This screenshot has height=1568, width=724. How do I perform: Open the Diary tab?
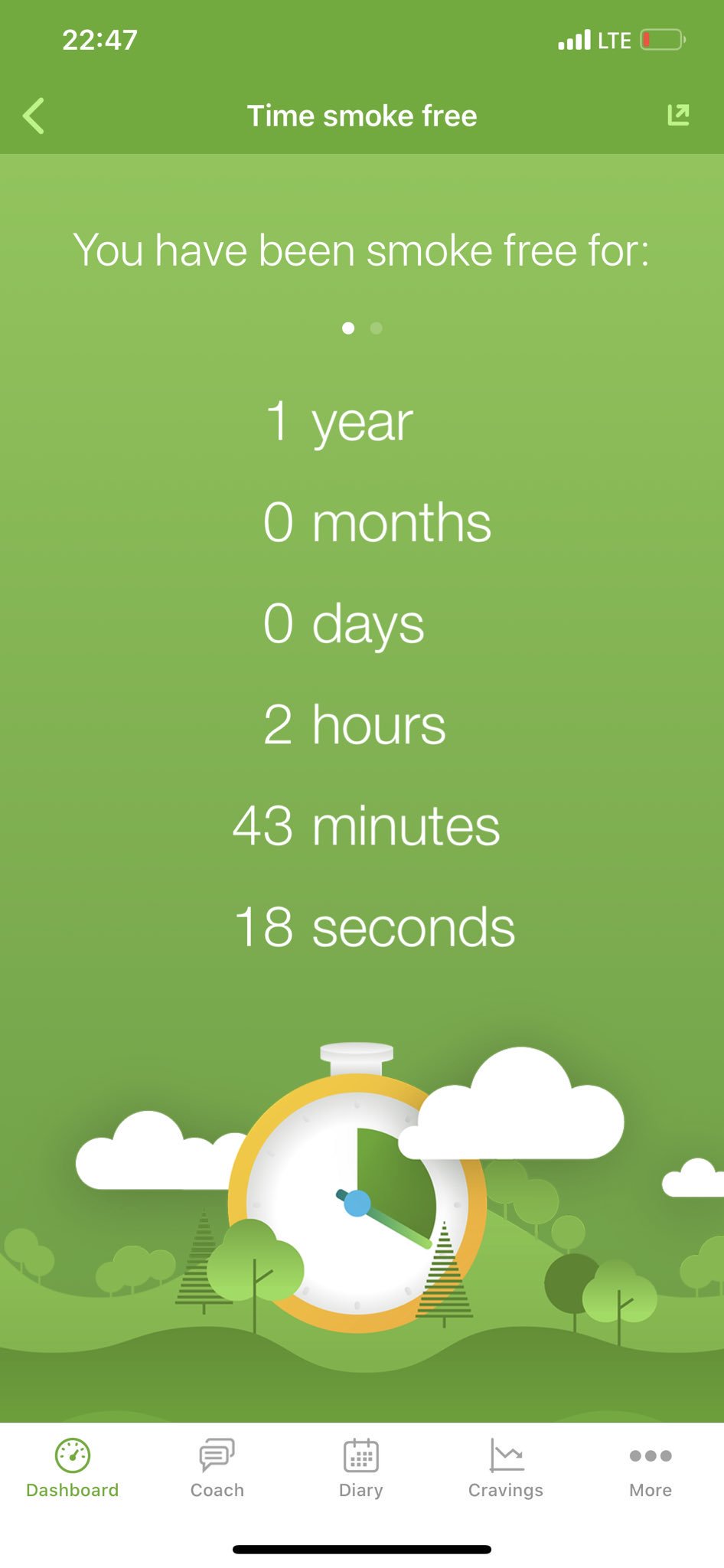coord(361,1468)
